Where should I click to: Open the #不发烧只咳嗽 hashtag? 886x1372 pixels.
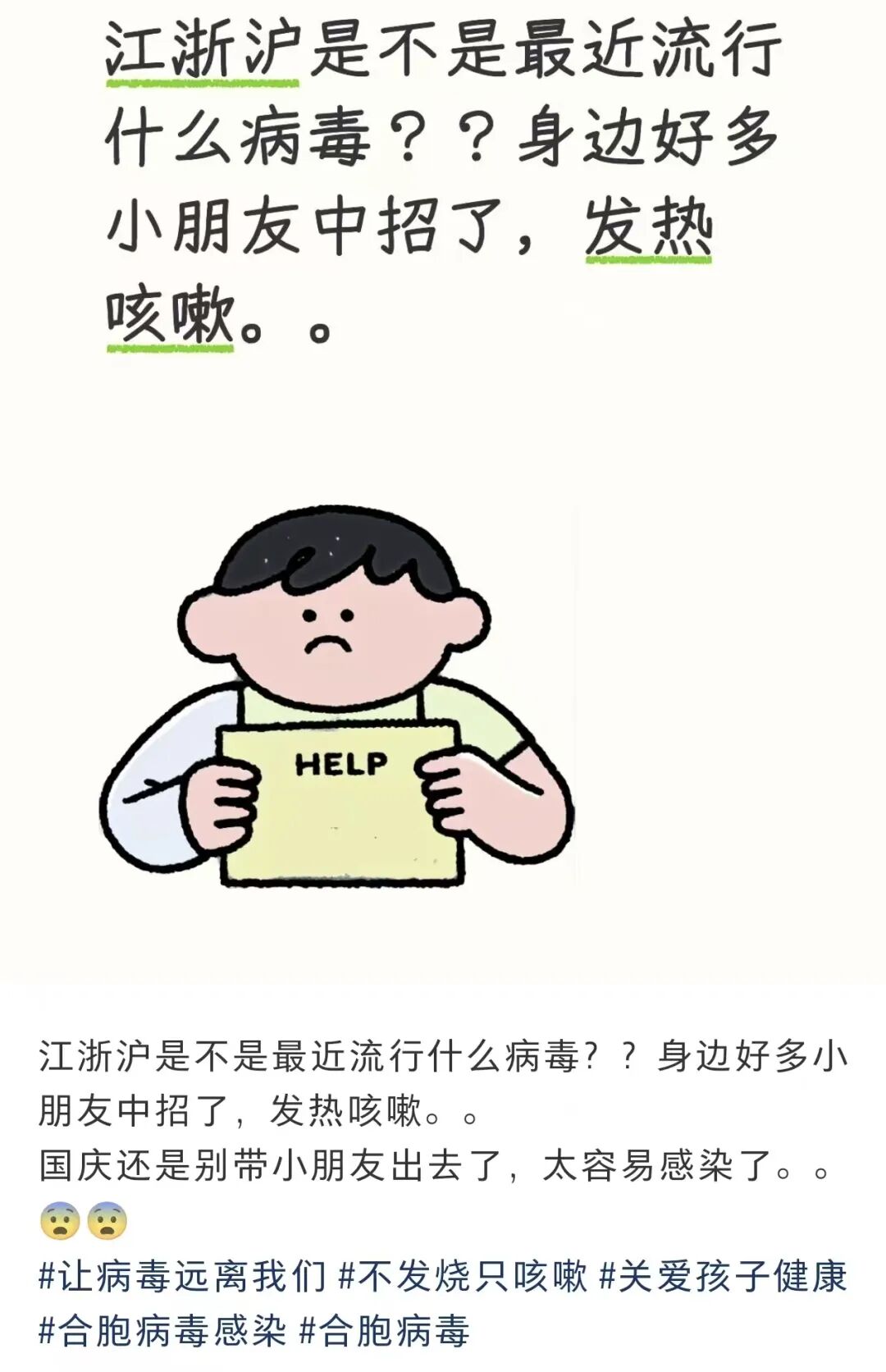pos(464,1277)
